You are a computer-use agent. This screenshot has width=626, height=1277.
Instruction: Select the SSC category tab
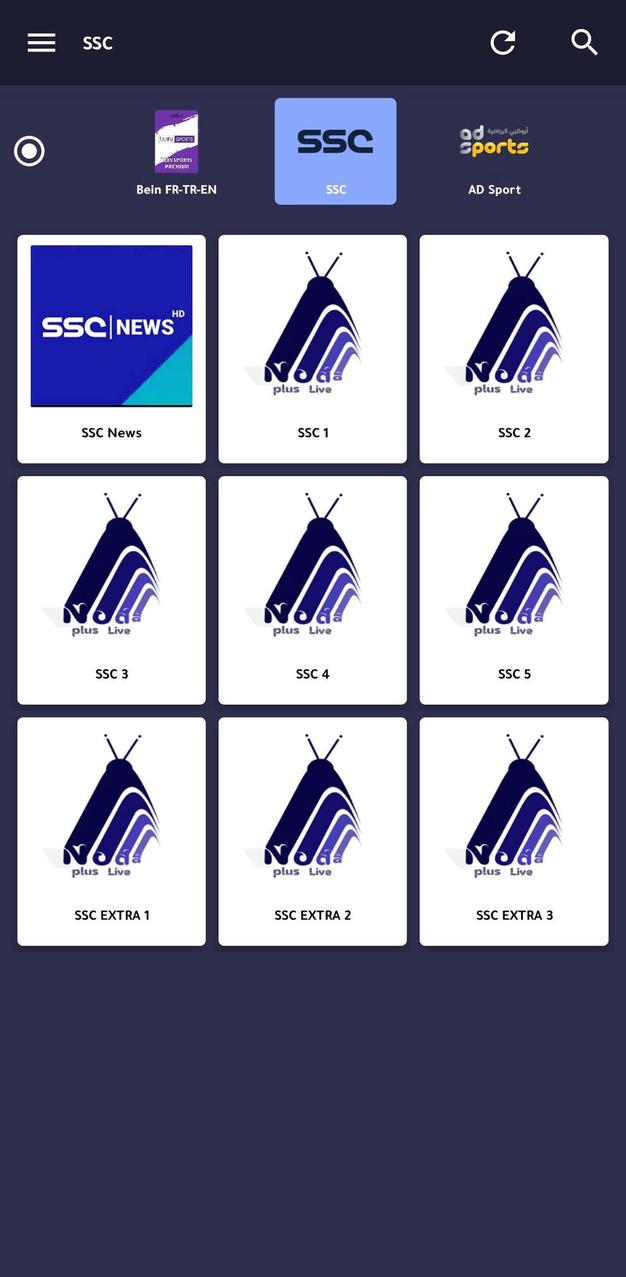335,152
